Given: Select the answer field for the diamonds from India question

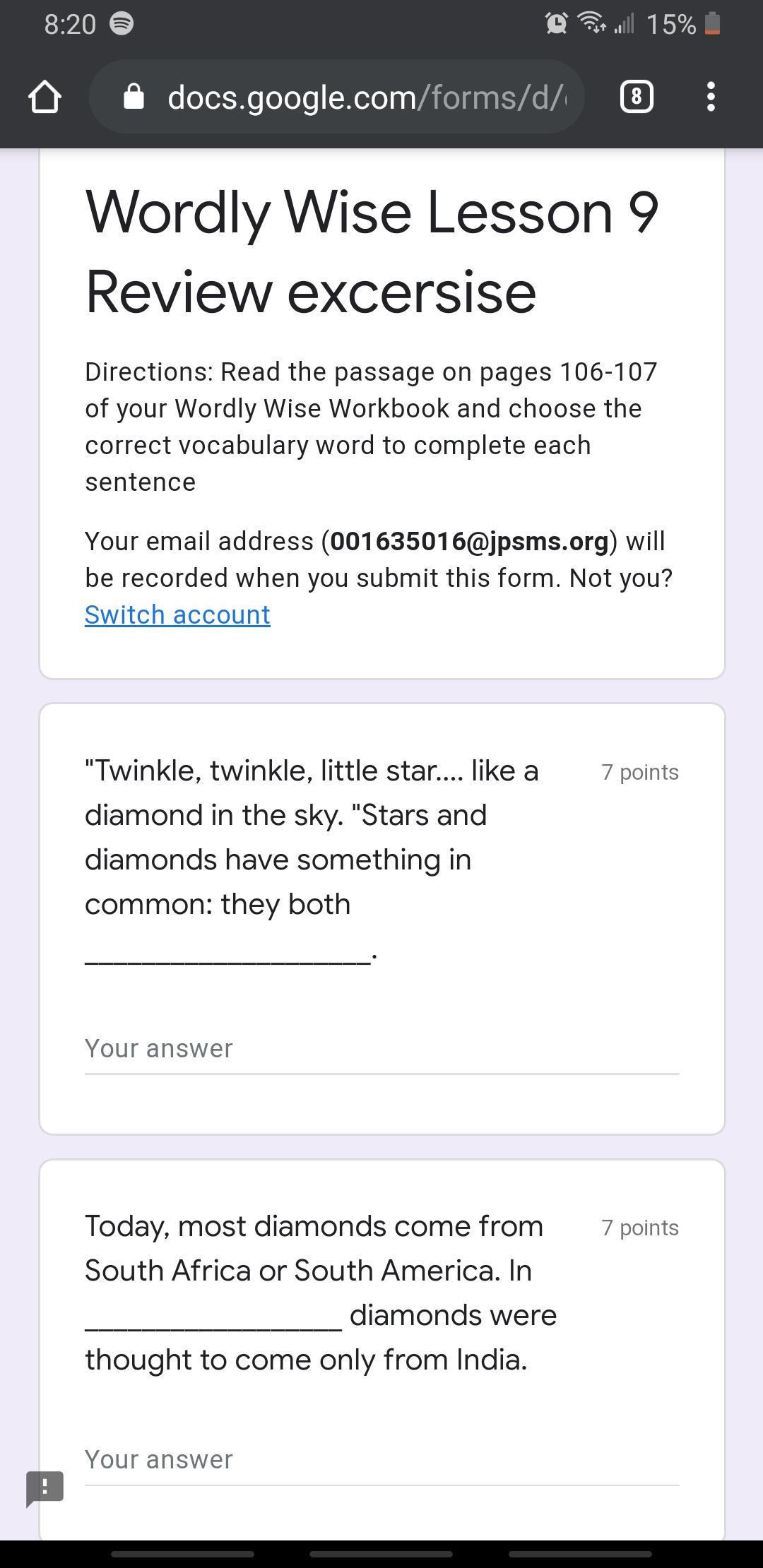Looking at the screenshot, I should coord(381,1460).
